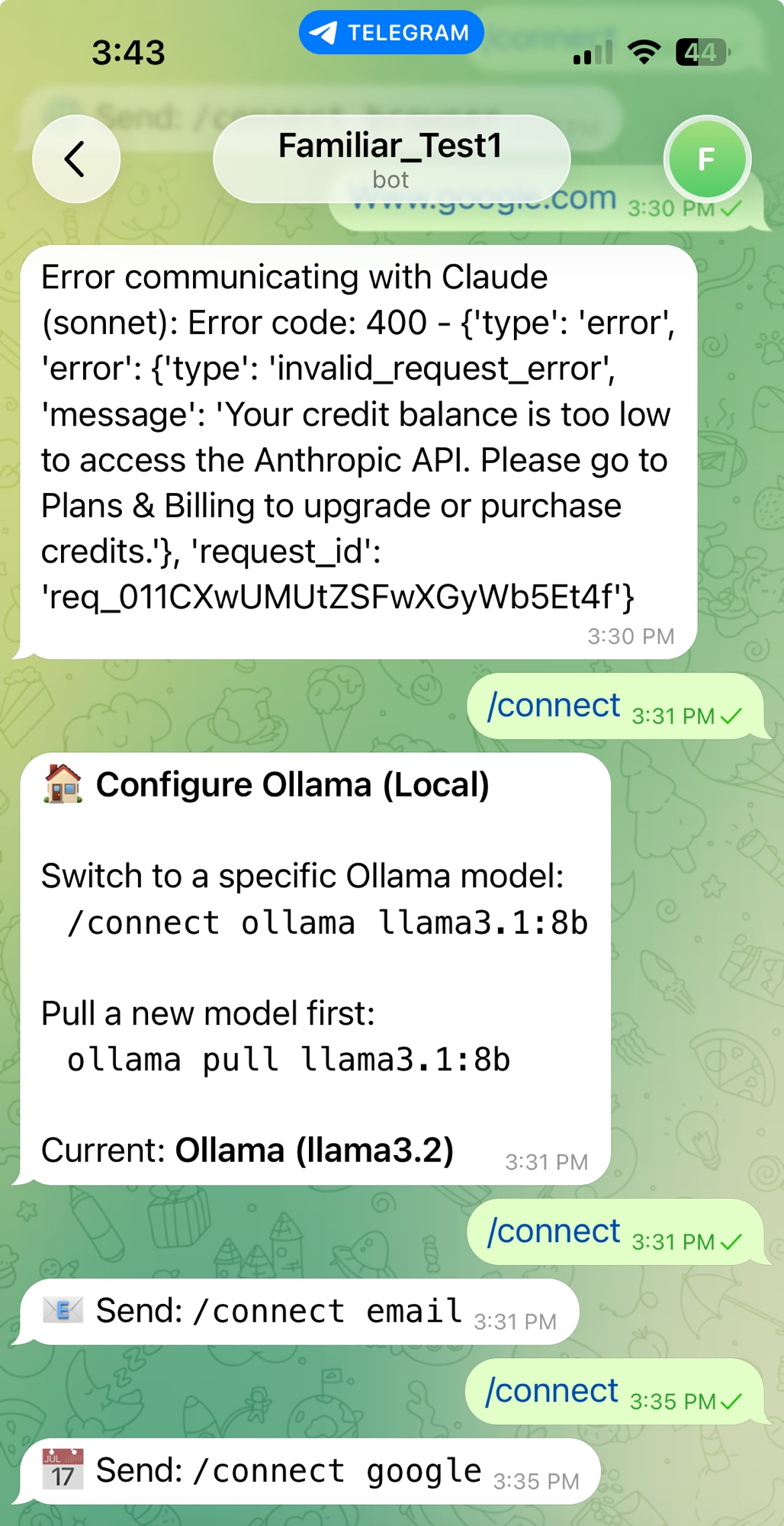Screen dimensions: 784x1526
Task: Copy the 'ollama pull llama3.1:8b' code
Action: [288, 1060]
